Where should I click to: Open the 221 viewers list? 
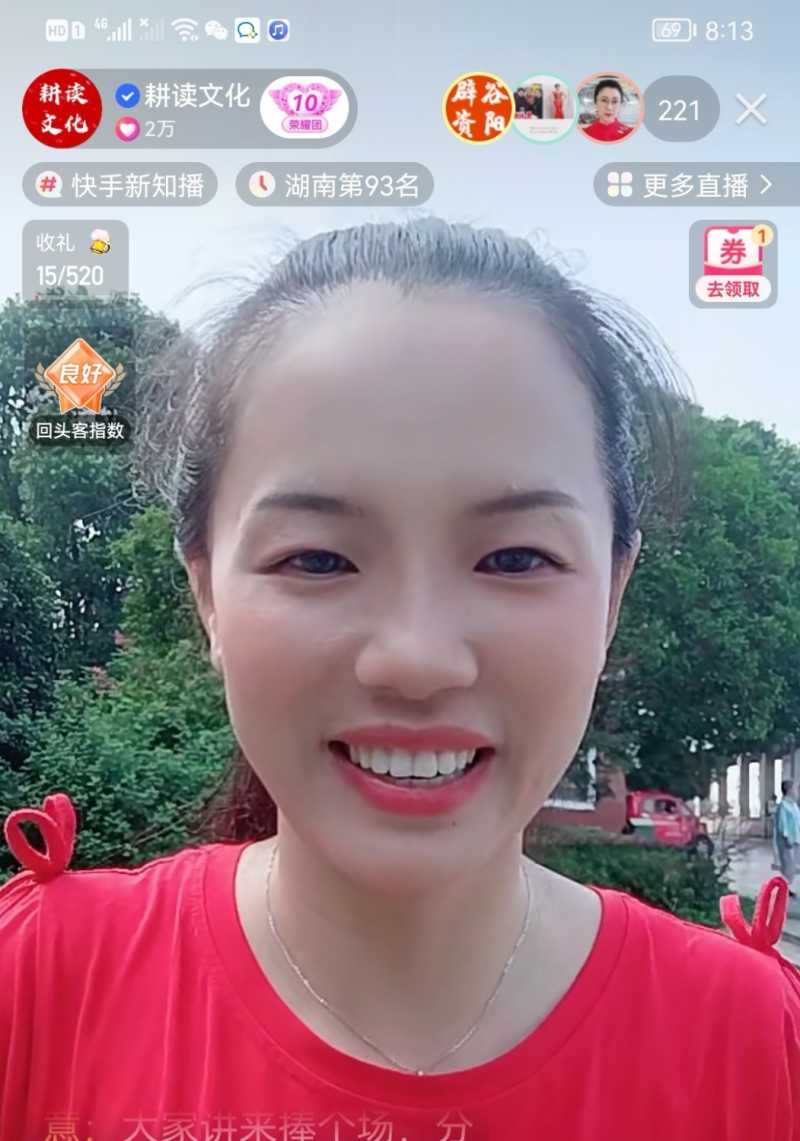(679, 110)
